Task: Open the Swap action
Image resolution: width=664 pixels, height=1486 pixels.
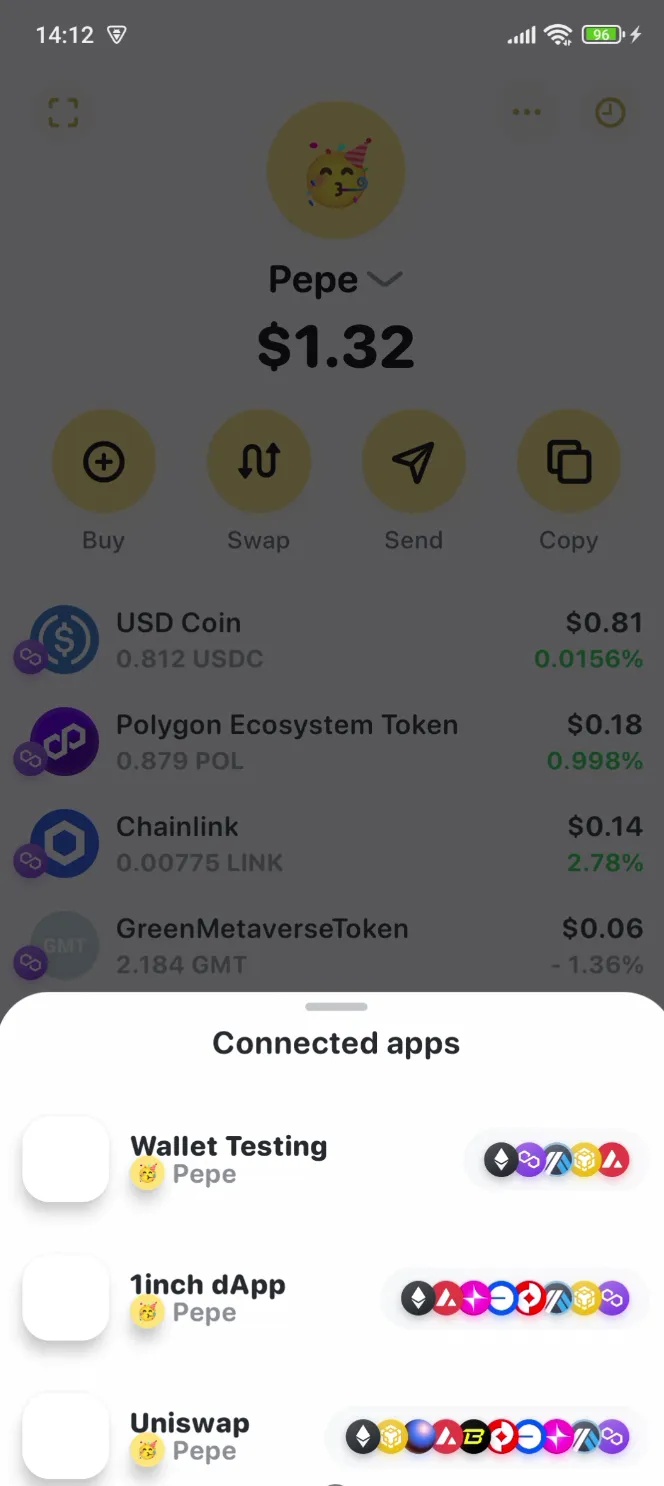Action: [258, 462]
